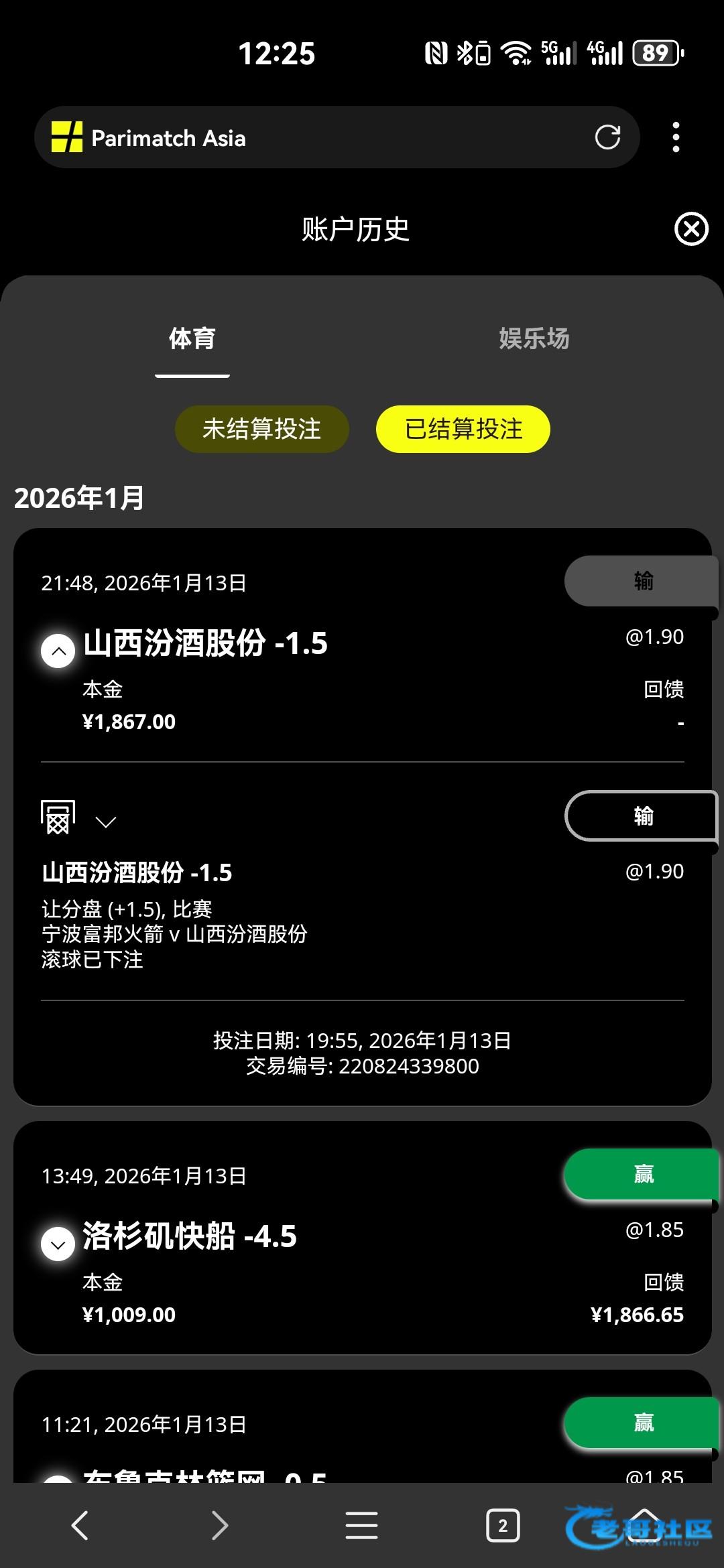Go forward in the browser
Viewport: 724px width, 1568px height.
click(x=219, y=1526)
